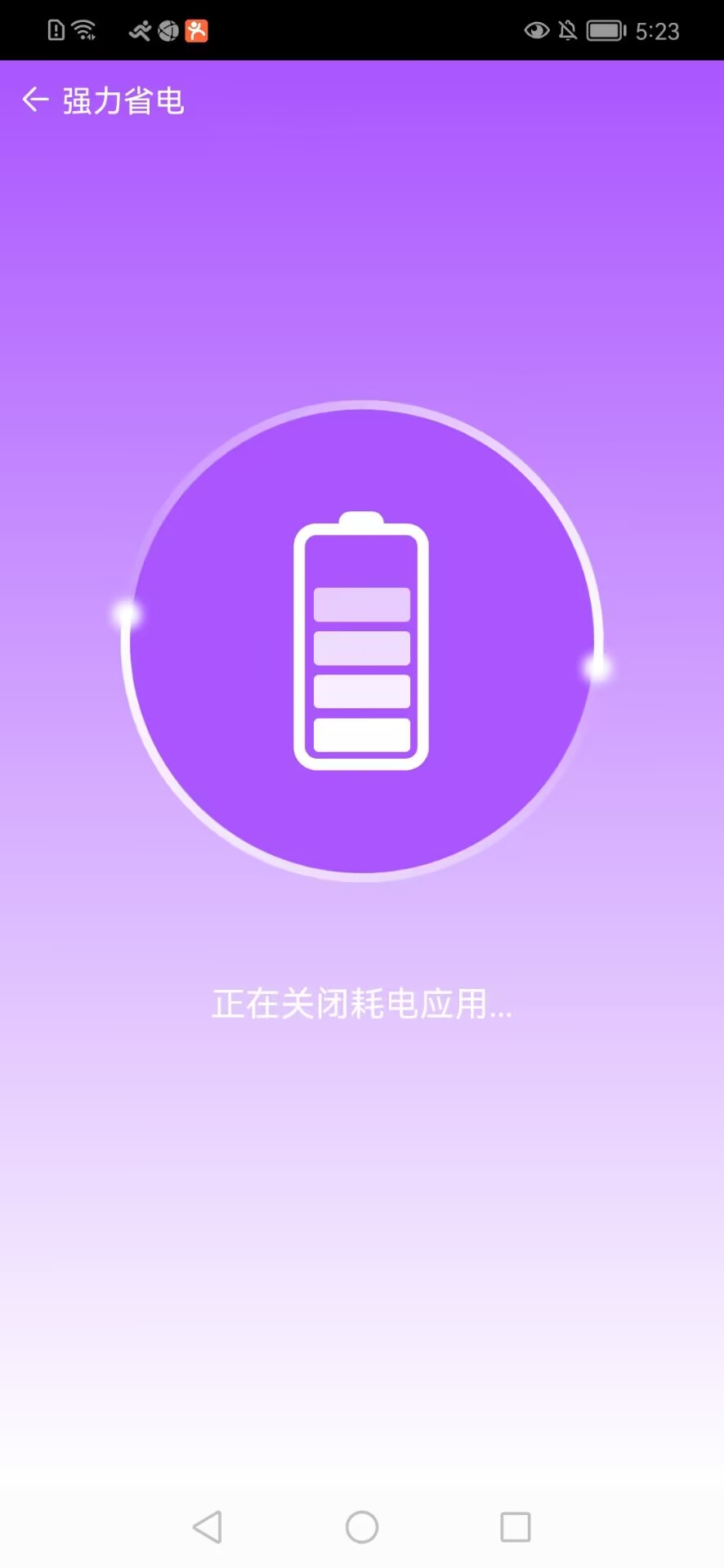Click the back arrow beside 强力省电
Viewport: 724px width, 1568px height.
[x=34, y=100]
